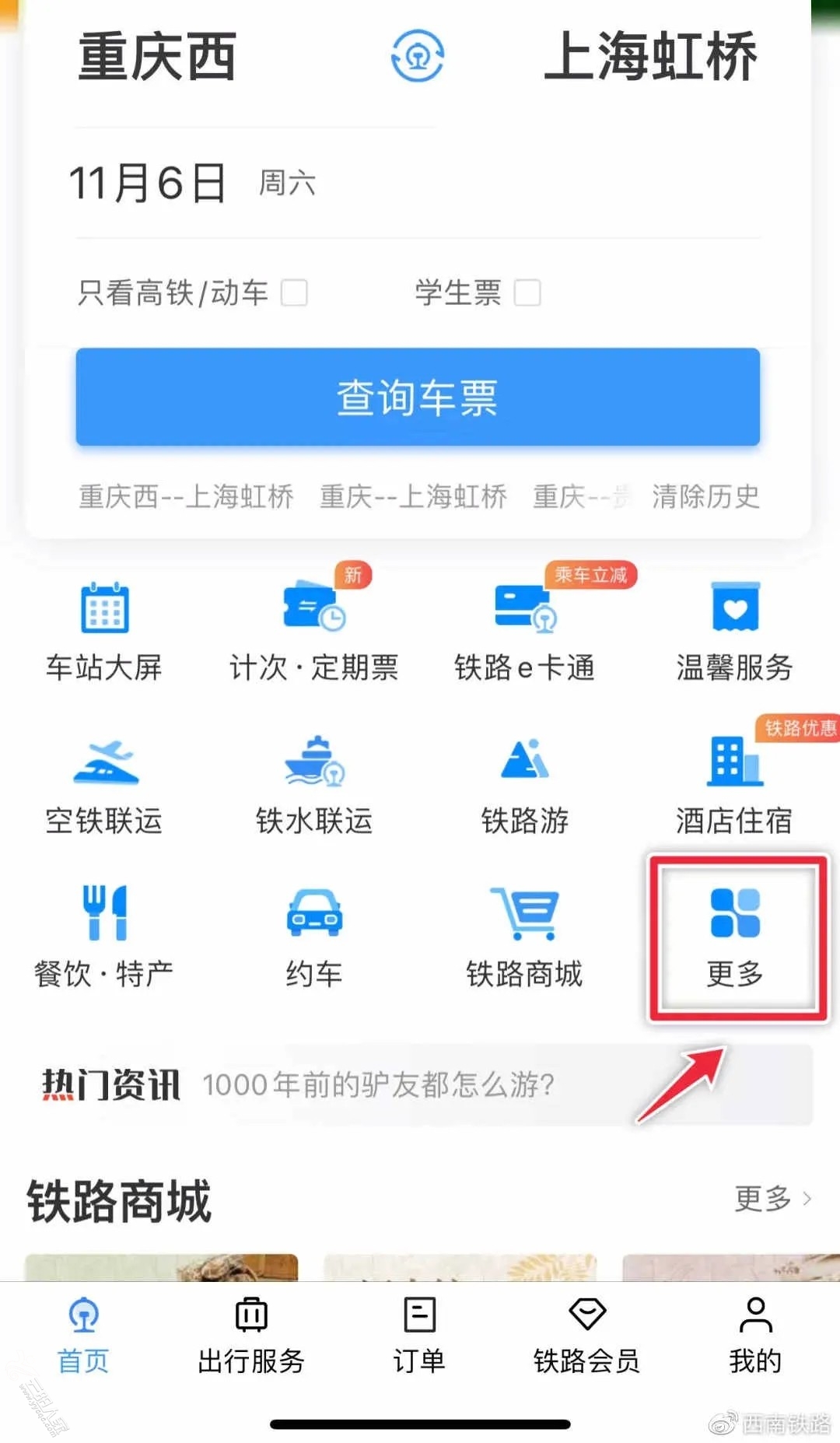Enable the 学生票 checkbox

tap(527, 293)
